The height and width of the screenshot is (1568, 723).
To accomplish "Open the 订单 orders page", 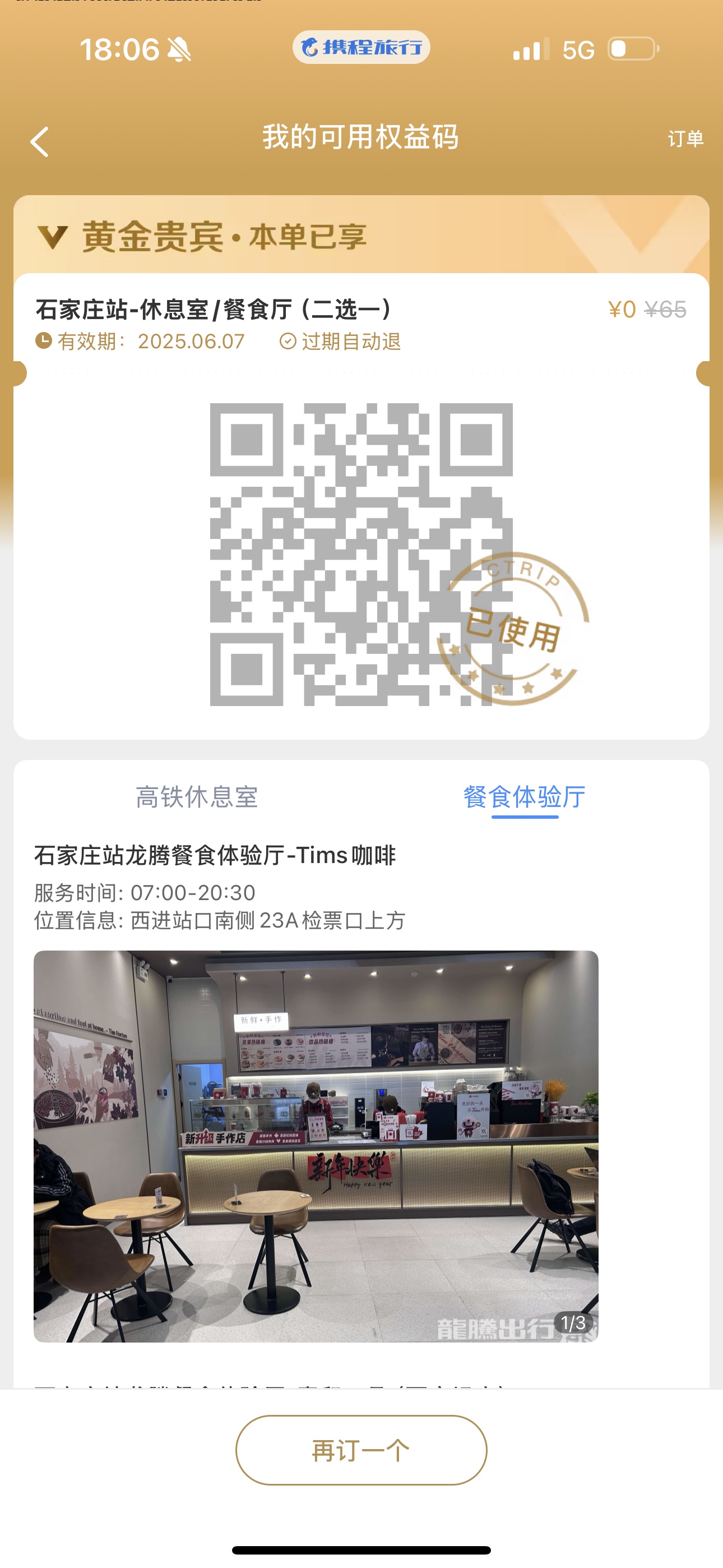I will 686,139.
